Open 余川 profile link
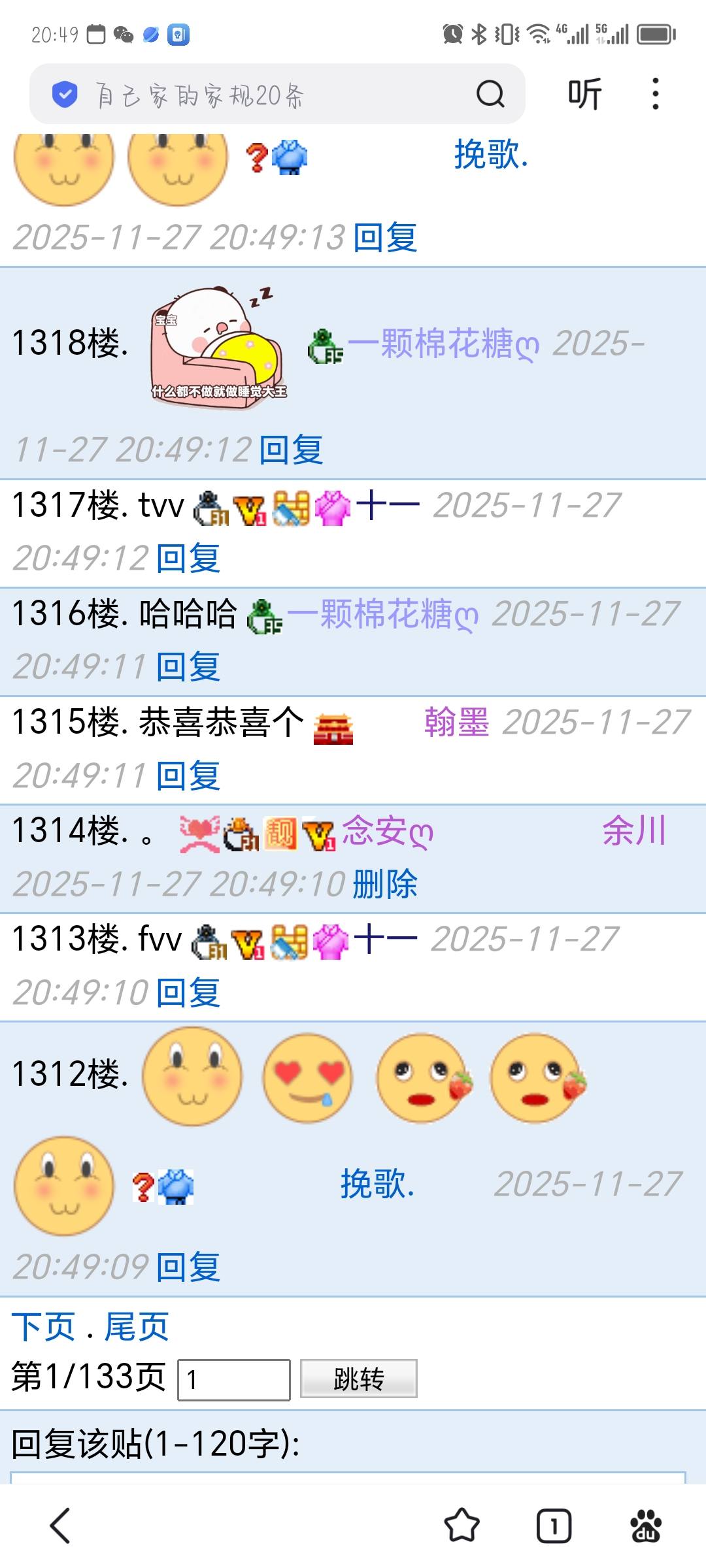 click(x=633, y=831)
